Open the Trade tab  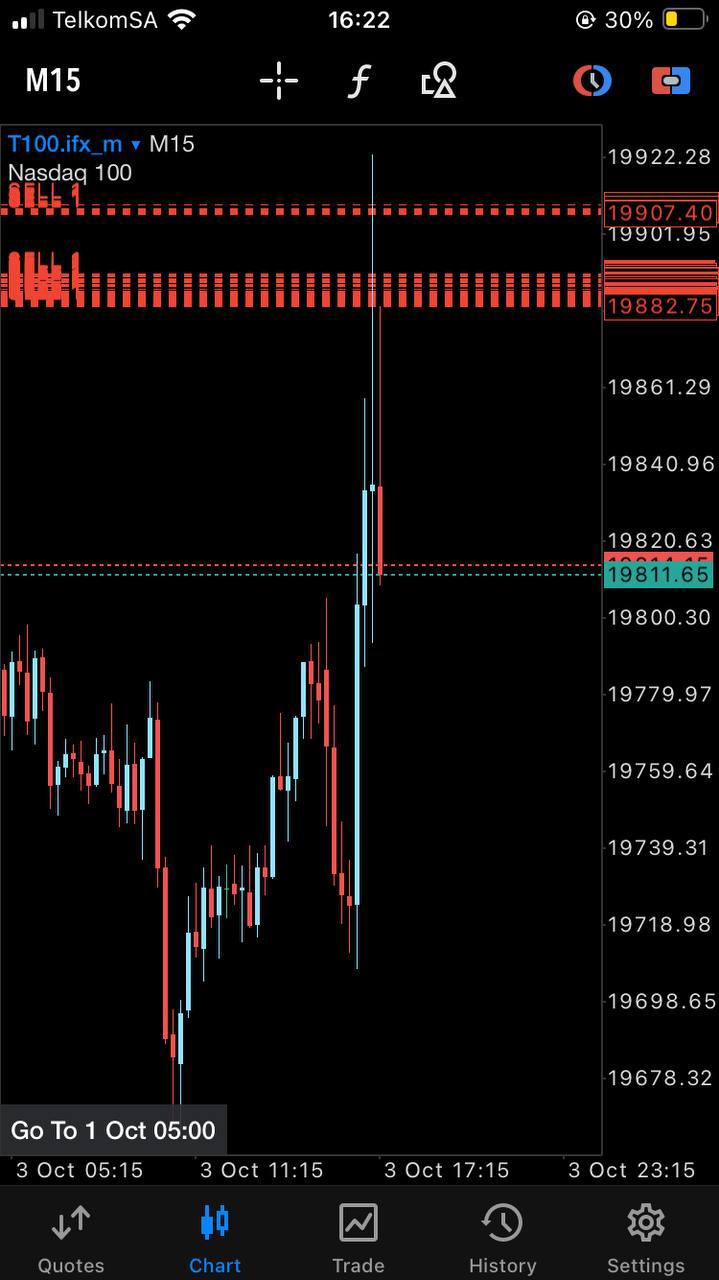pyautogui.click(x=358, y=1238)
